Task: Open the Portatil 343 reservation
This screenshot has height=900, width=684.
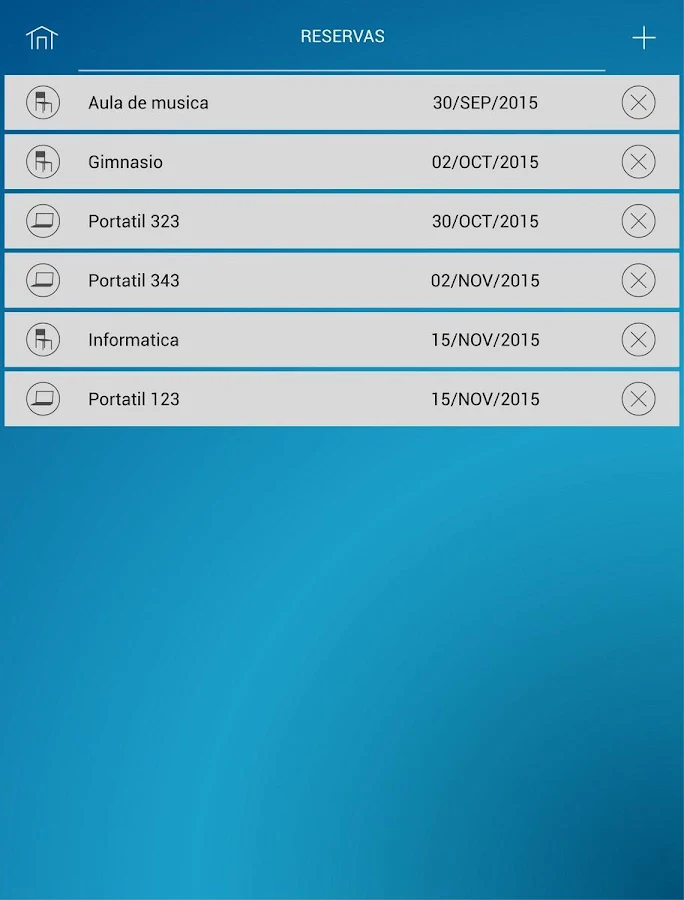Action: click(x=300, y=280)
